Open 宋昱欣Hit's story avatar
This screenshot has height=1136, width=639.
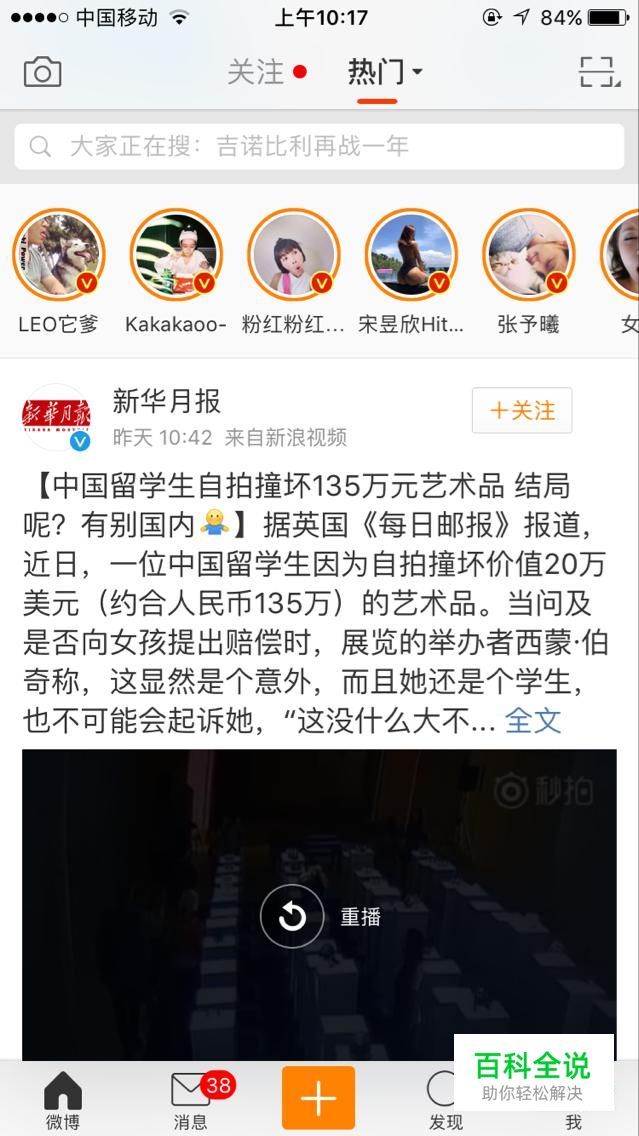(x=411, y=255)
